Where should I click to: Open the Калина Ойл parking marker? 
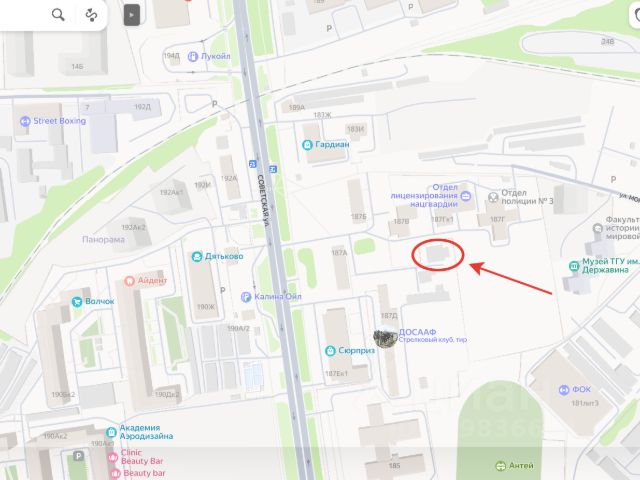click(245, 297)
